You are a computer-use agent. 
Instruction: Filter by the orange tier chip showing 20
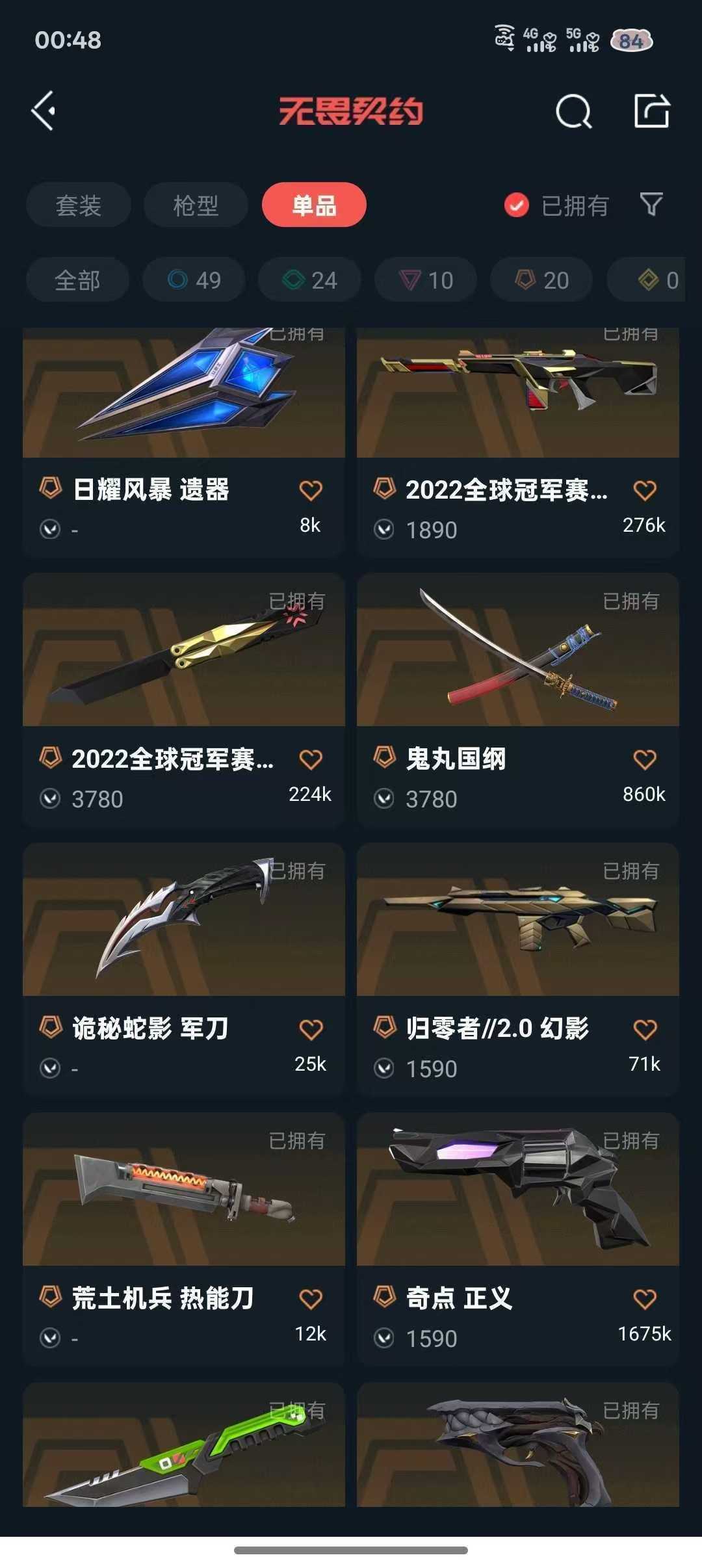click(x=541, y=280)
